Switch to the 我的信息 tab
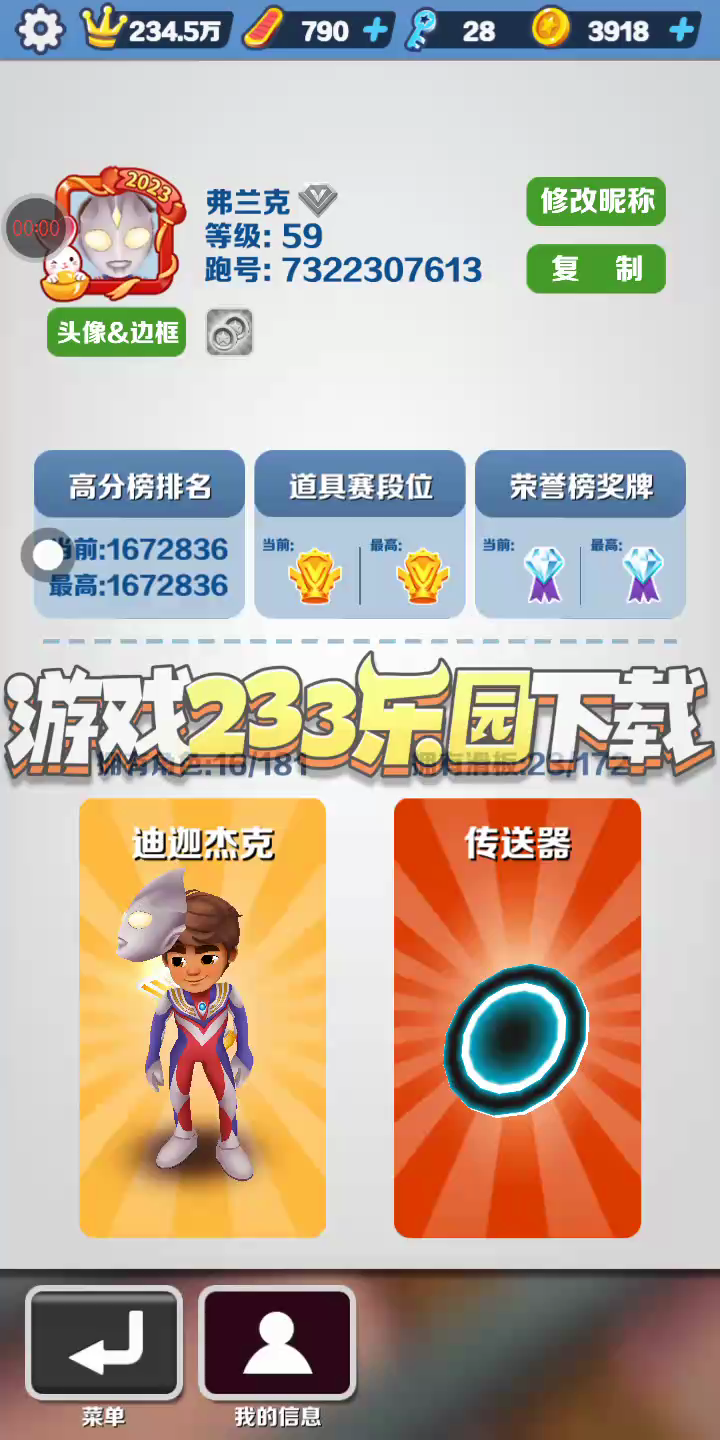The height and width of the screenshot is (1440, 720). (x=277, y=1343)
